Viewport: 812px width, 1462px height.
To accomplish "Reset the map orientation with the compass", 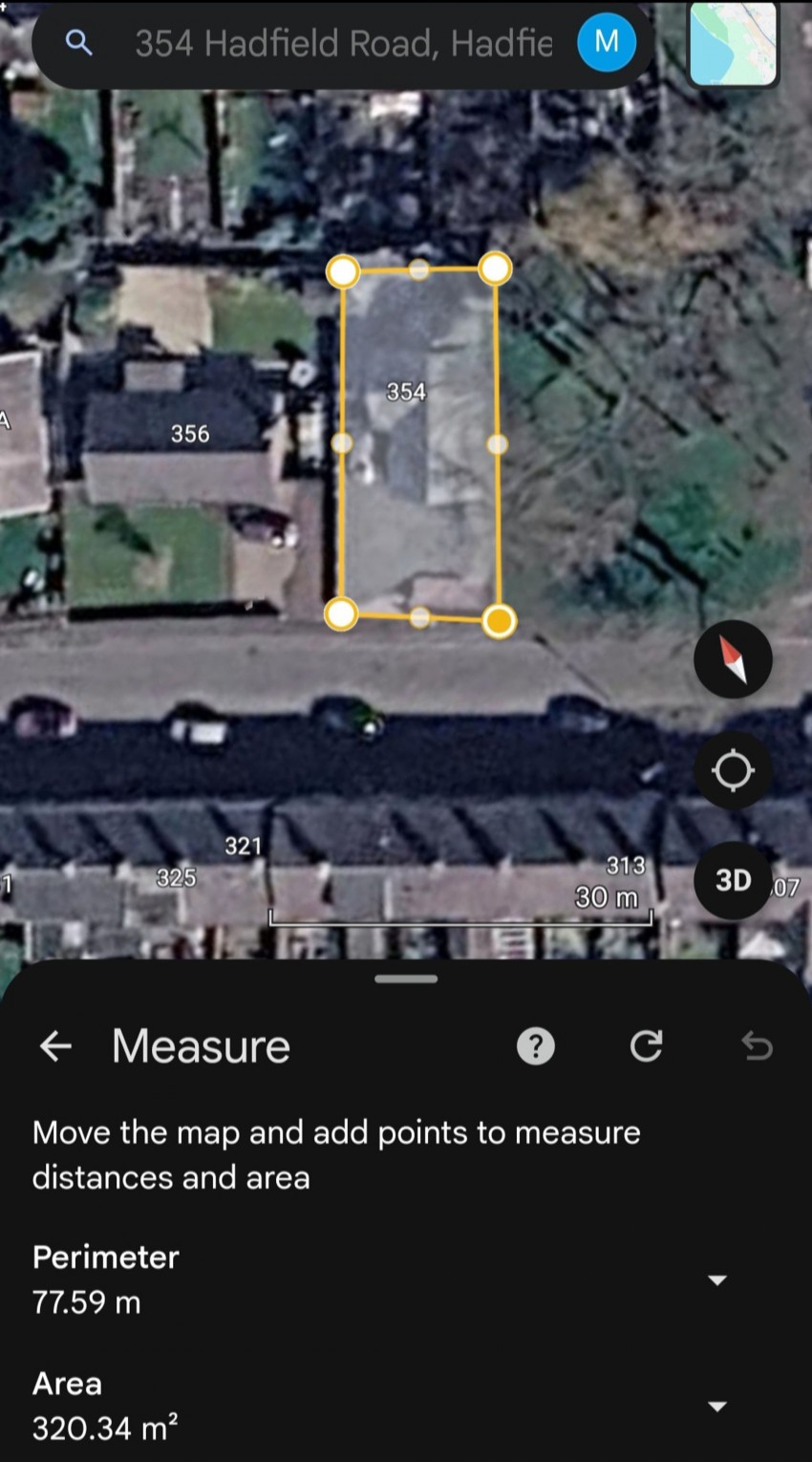I will [733, 658].
